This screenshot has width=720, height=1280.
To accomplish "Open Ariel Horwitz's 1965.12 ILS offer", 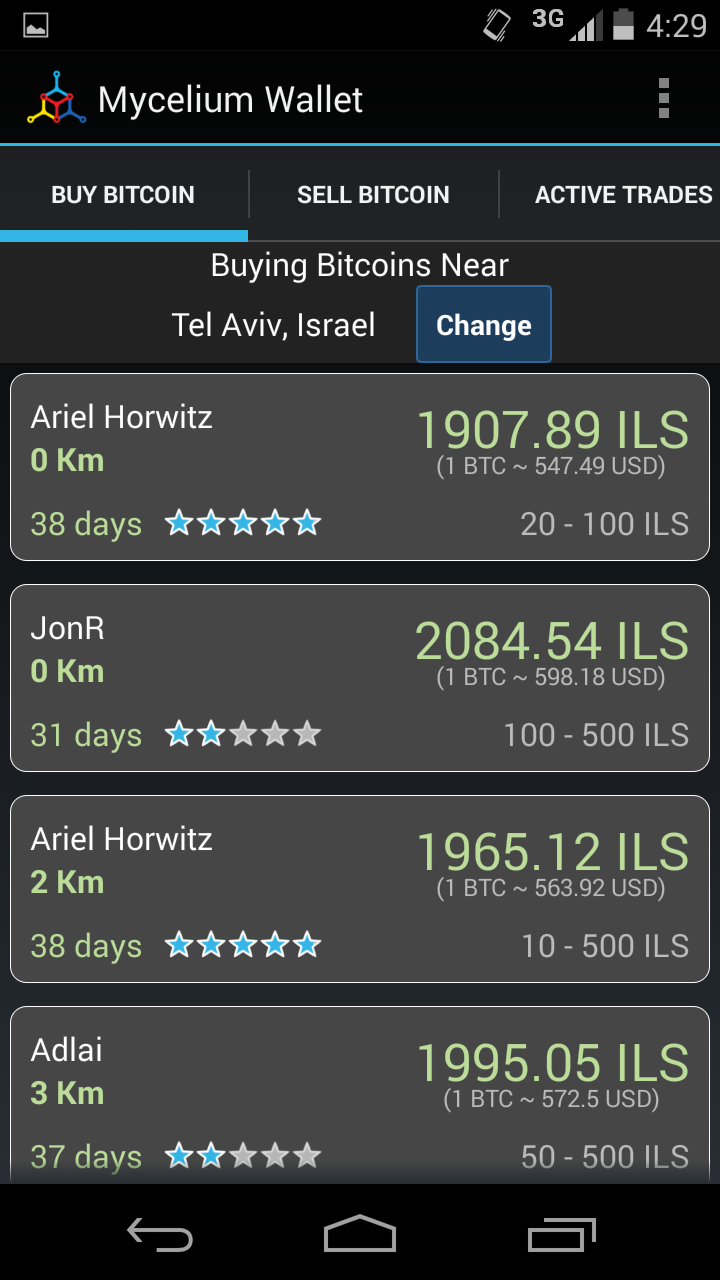I will 360,889.
